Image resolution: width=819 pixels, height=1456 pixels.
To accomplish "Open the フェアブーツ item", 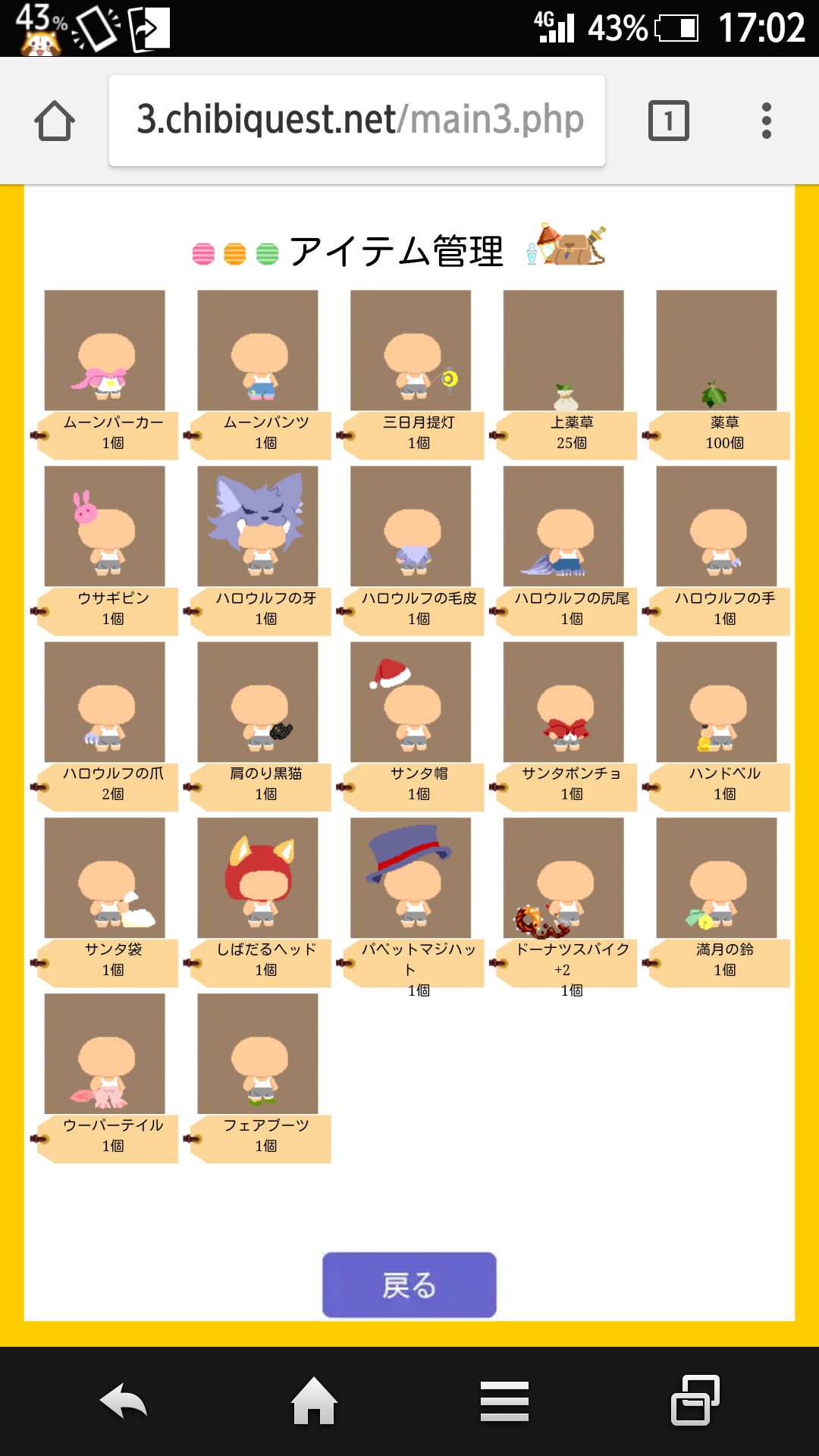I will click(258, 1054).
